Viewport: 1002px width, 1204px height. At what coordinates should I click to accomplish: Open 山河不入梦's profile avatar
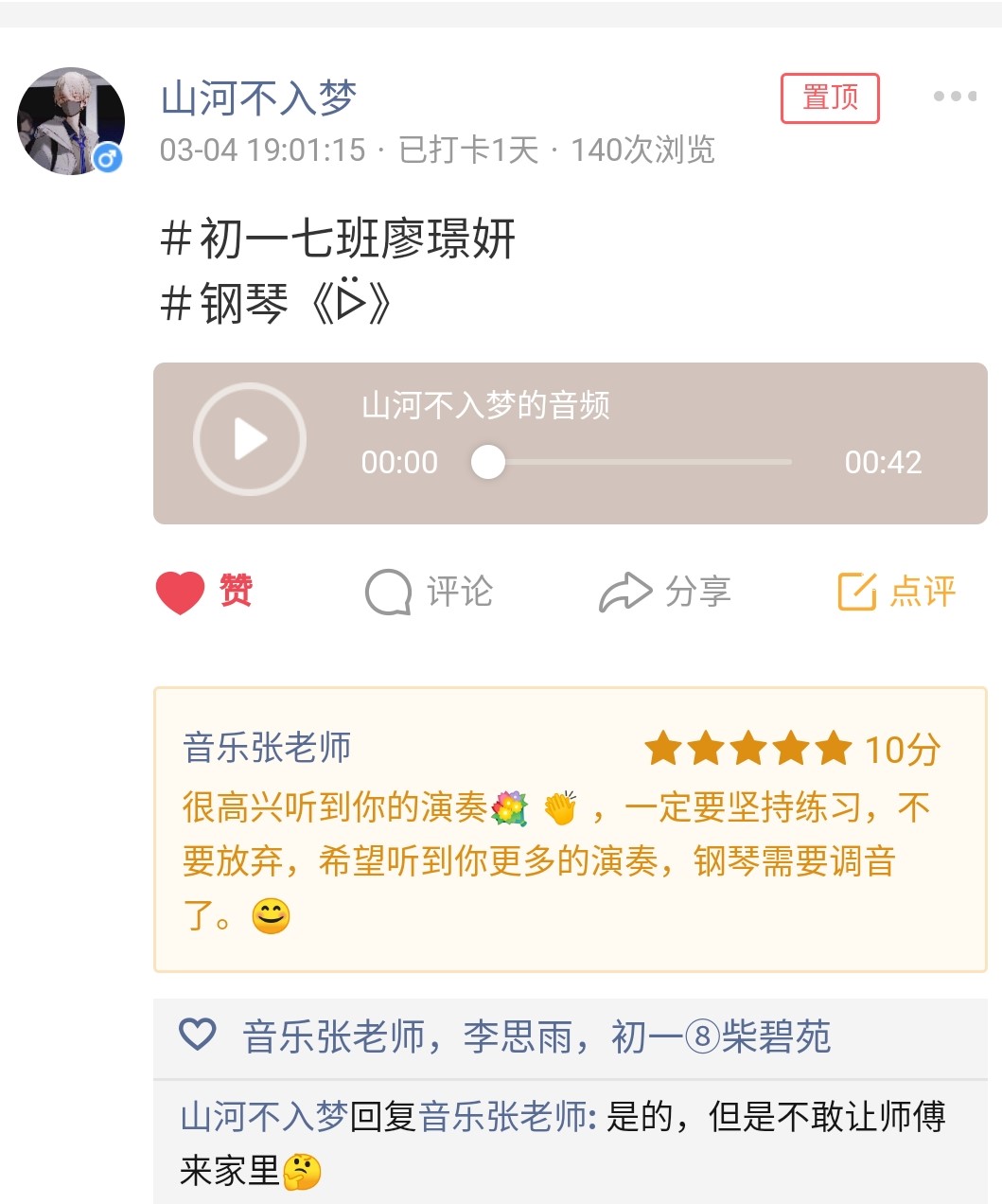click(x=71, y=121)
